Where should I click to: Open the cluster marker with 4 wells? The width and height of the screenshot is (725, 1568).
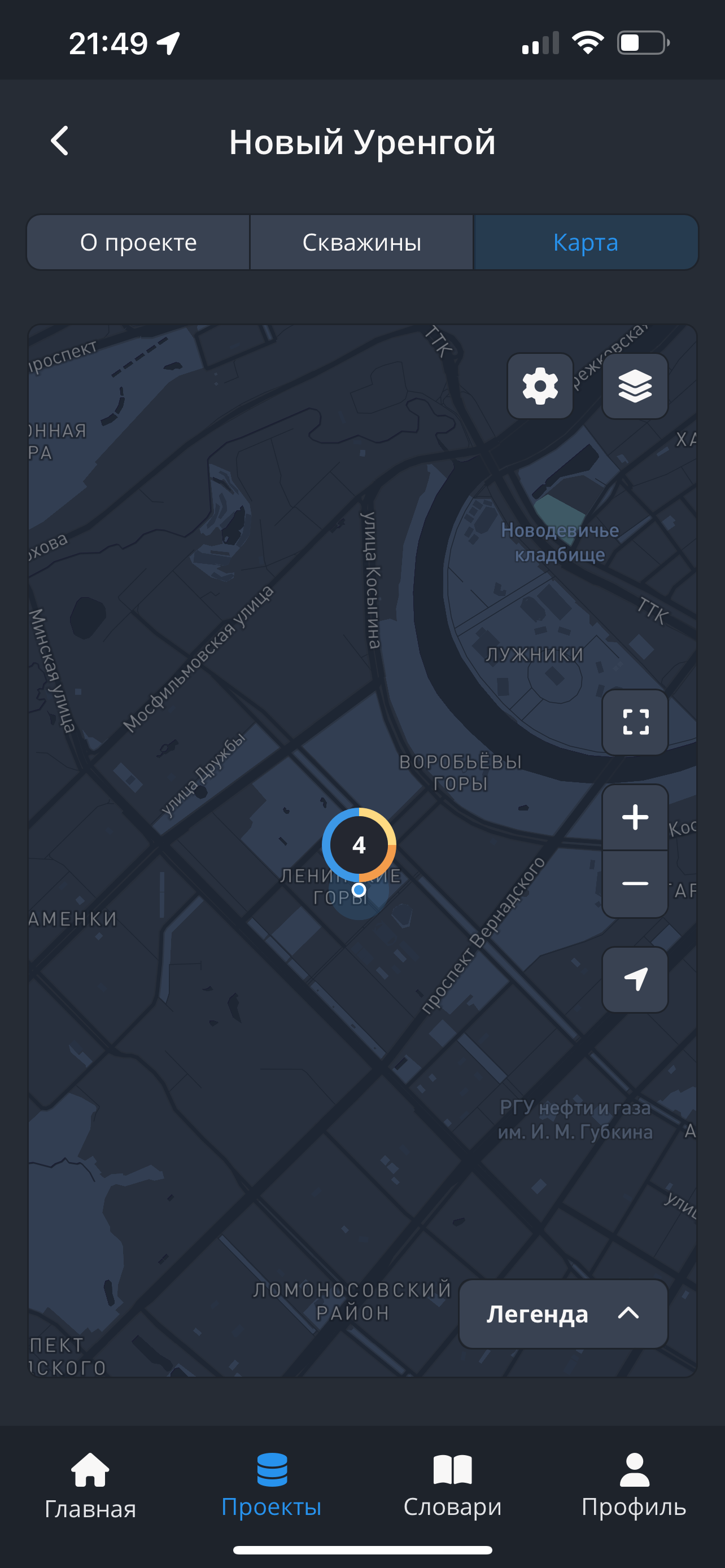pos(359,845)
